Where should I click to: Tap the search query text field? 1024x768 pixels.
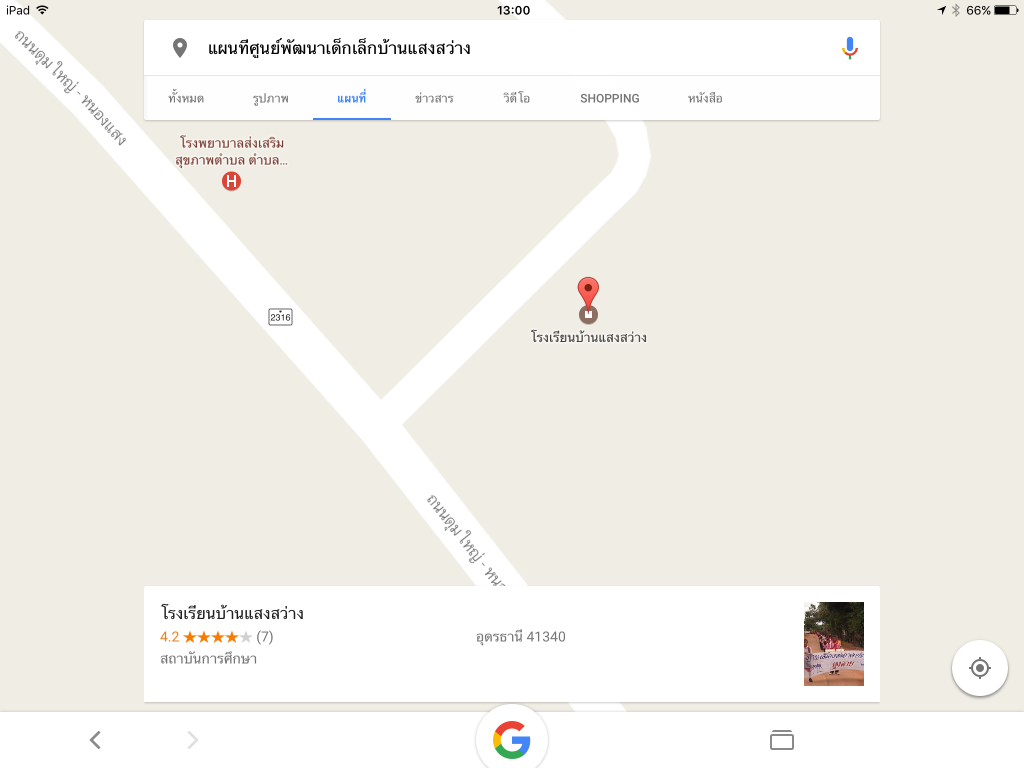[x=500, y=48]
